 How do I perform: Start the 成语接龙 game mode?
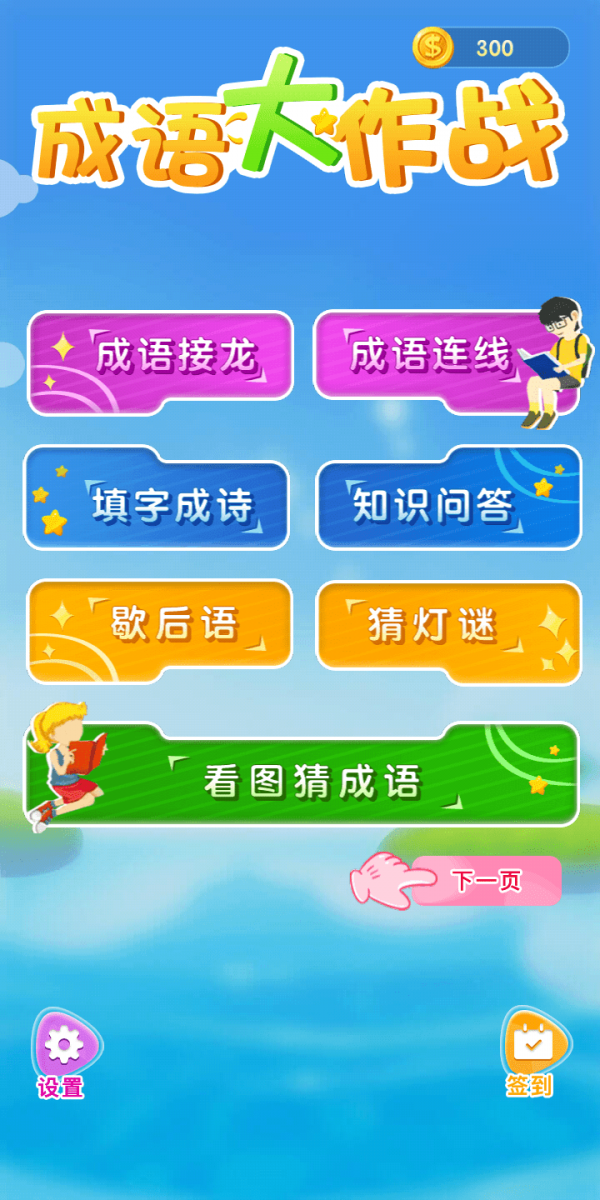(x=160, y=357)
